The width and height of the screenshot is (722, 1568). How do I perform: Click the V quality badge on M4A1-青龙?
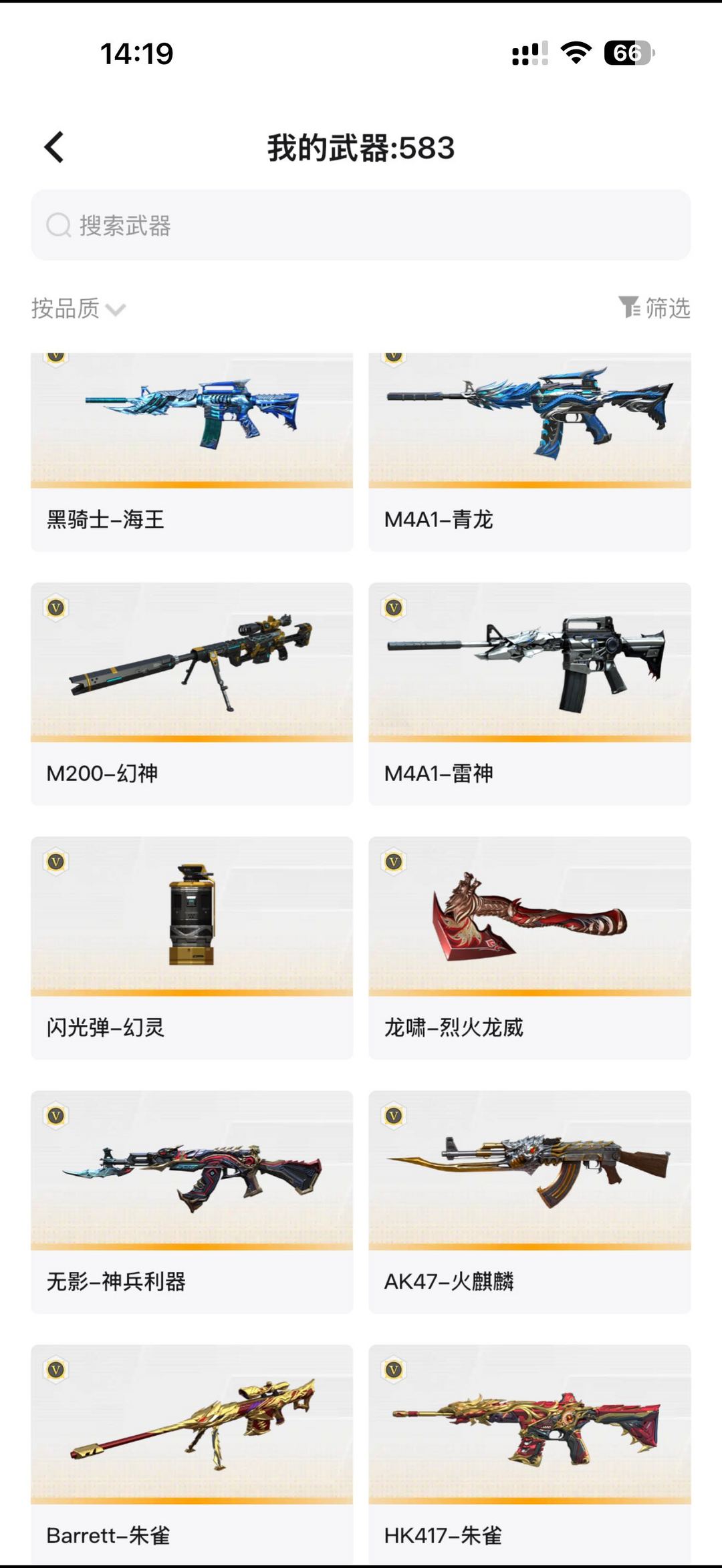(x=393, y=357)
